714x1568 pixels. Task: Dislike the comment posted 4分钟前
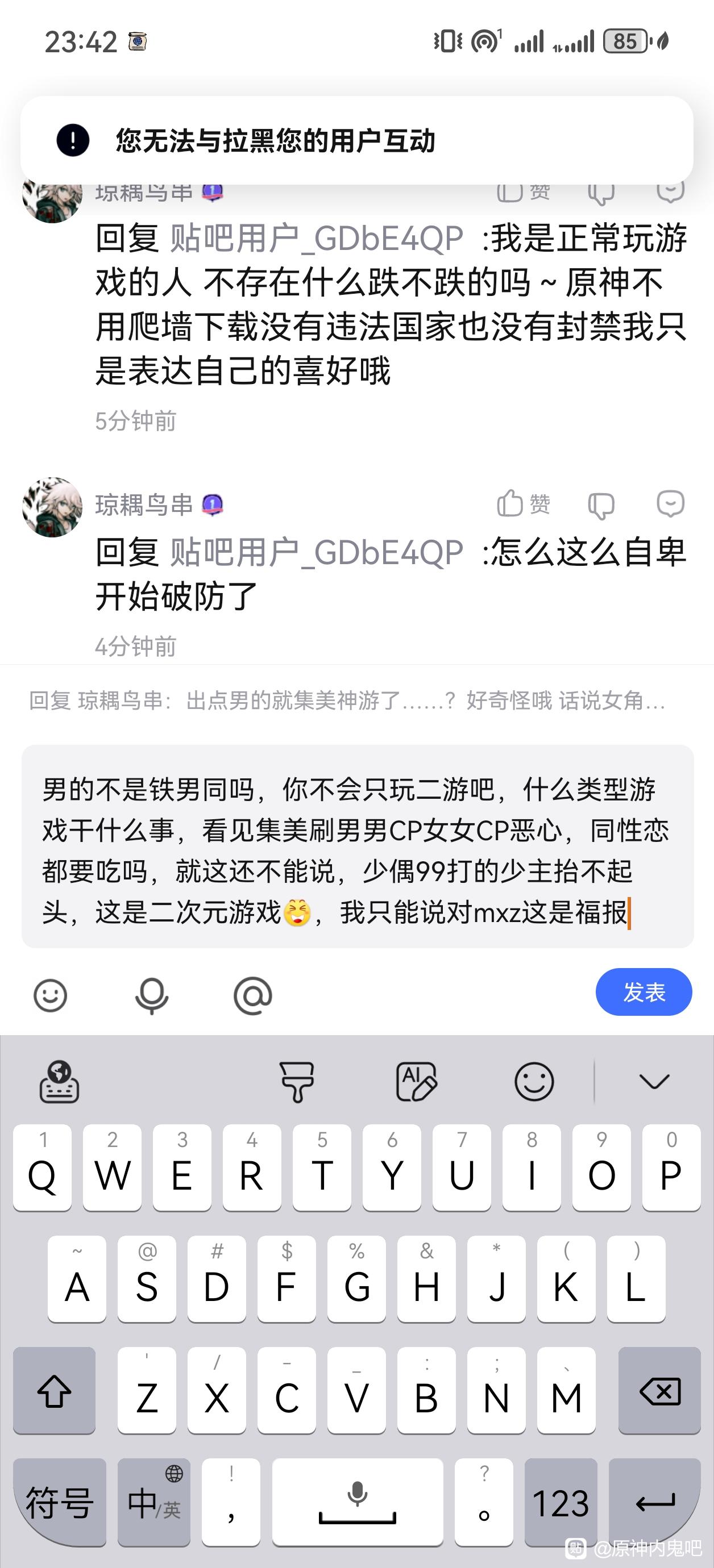[x=601, y=505]
